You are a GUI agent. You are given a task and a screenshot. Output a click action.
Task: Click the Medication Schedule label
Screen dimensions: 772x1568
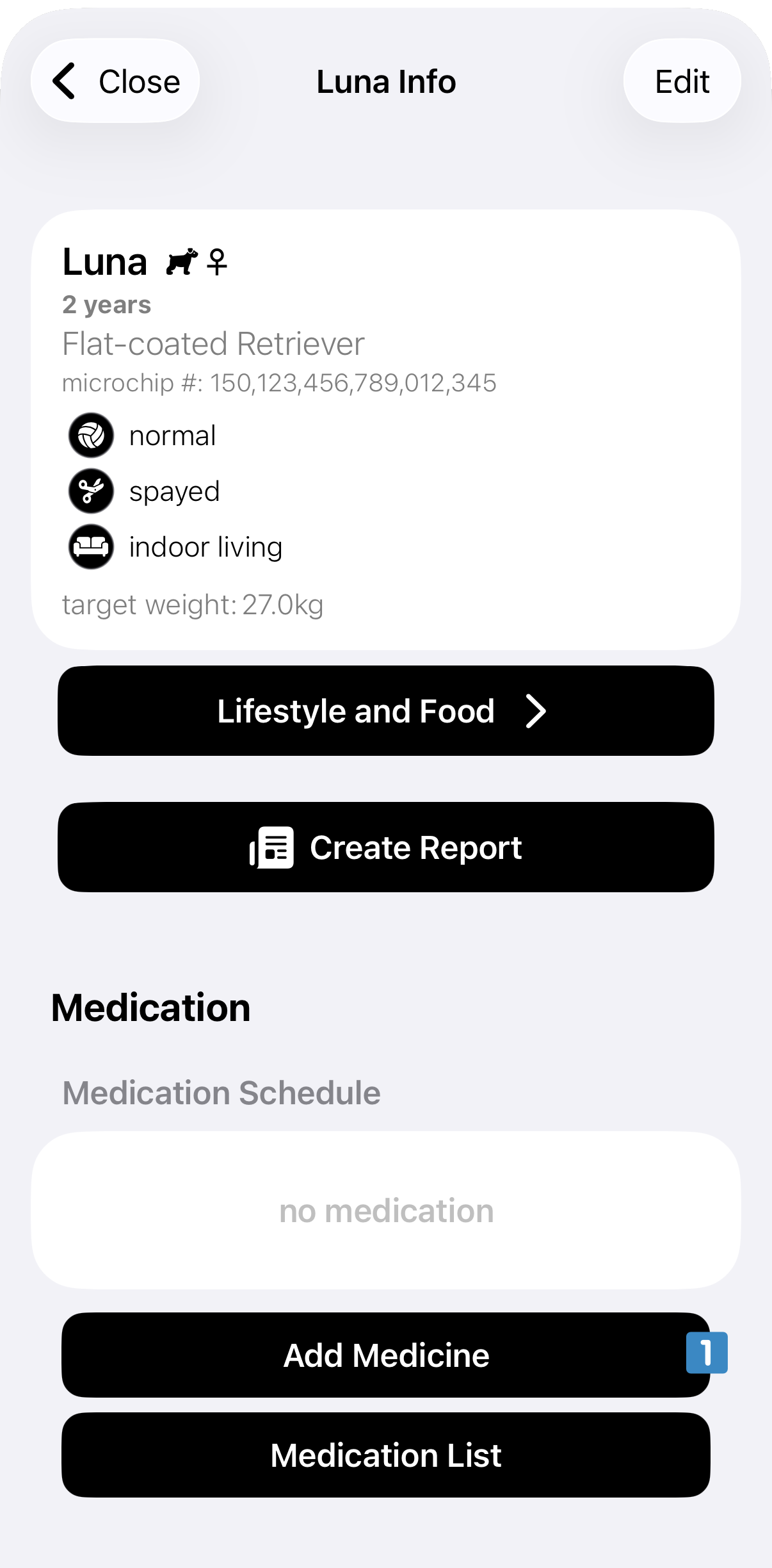[x=221, y=1093]
